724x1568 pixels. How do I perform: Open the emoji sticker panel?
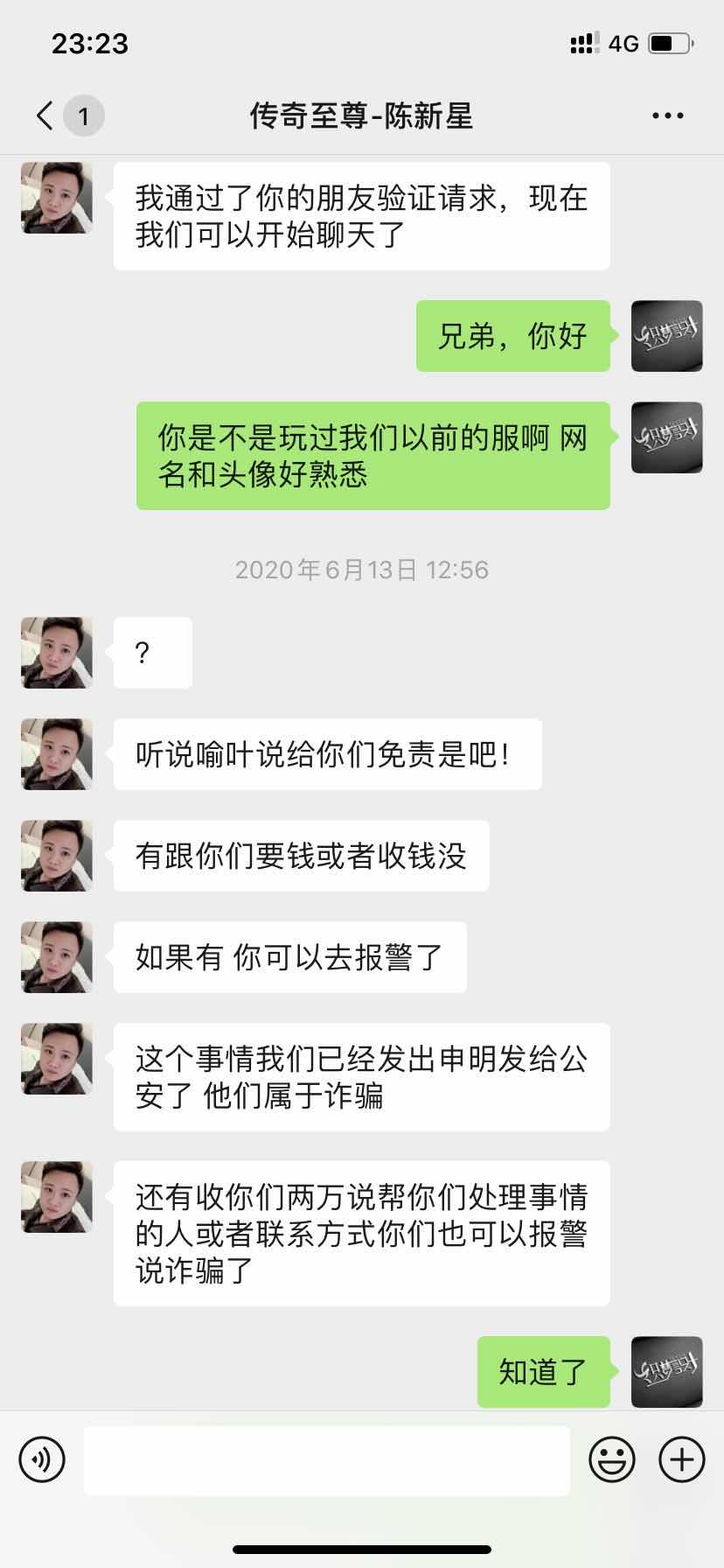click(612, 1459)
